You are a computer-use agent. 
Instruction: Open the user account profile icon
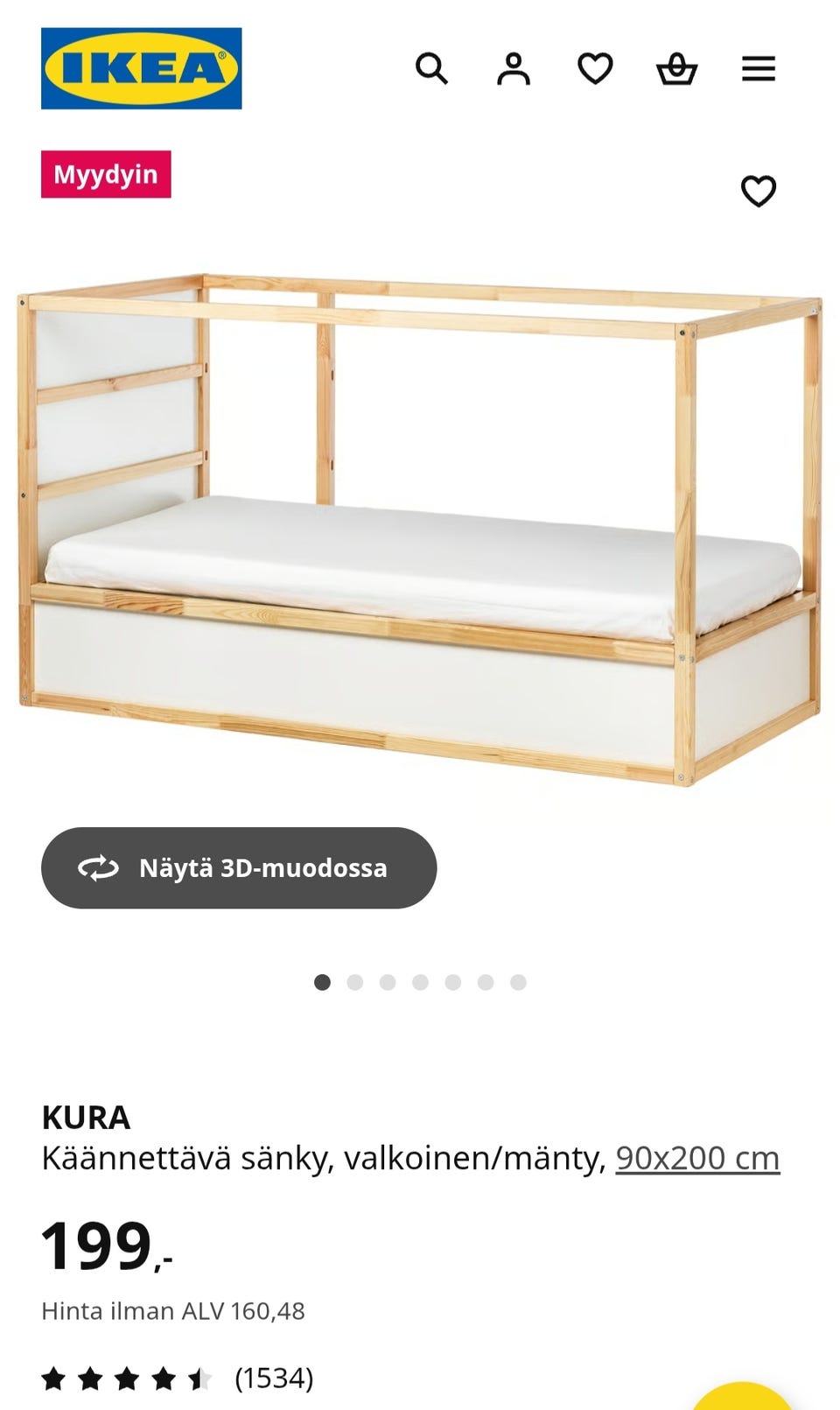(515, 68)
